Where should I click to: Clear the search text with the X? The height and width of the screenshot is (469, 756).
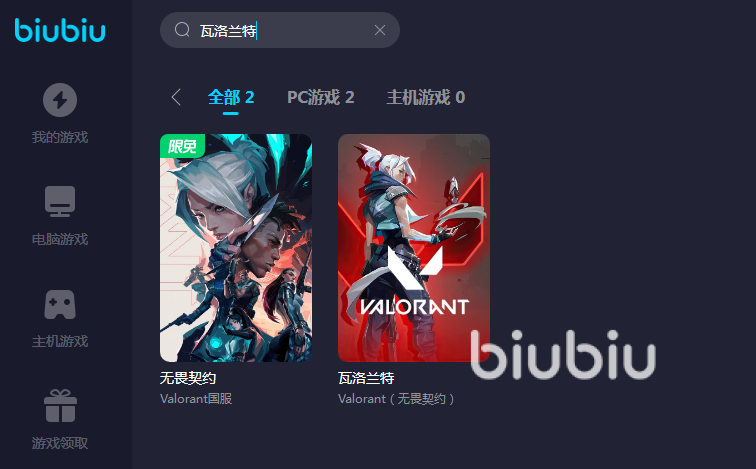(x=380, y=30)
